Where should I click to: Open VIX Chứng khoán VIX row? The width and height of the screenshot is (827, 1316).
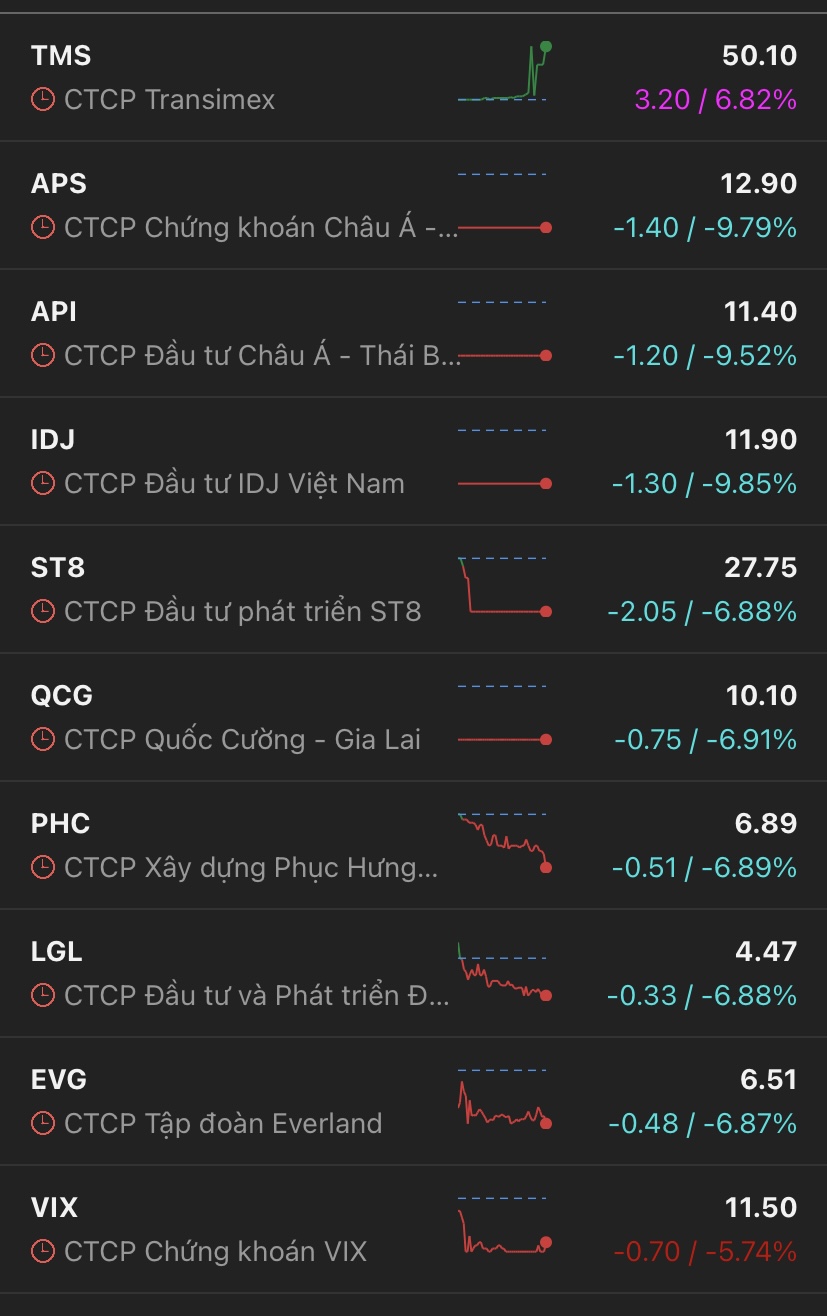pos(413,1229)
